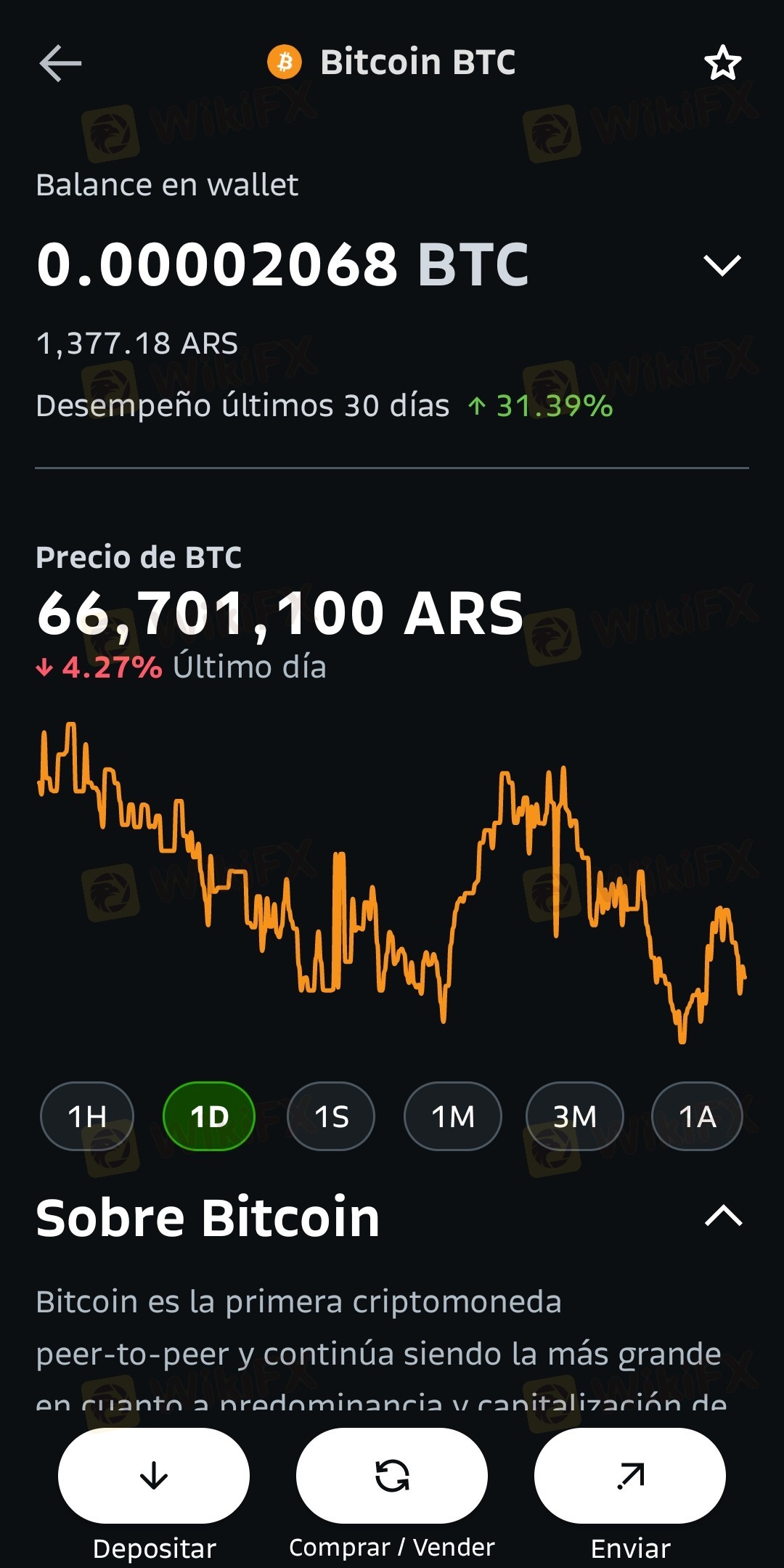Tap Enviar to send Bitcoin
Viewport: 784px width, 1568px height.
(x=630, y=1476)
